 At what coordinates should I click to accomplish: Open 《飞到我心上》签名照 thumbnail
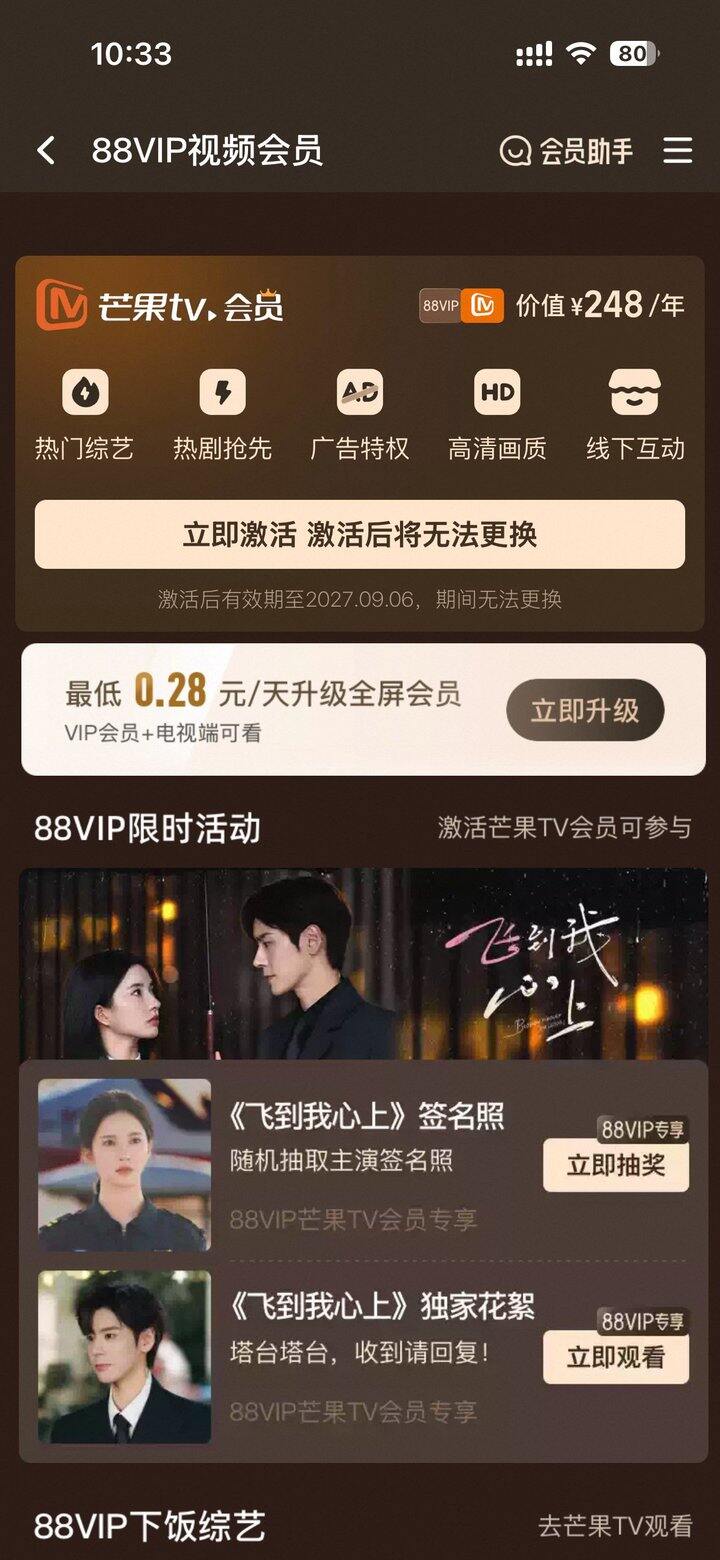(x=125, y=1165)
